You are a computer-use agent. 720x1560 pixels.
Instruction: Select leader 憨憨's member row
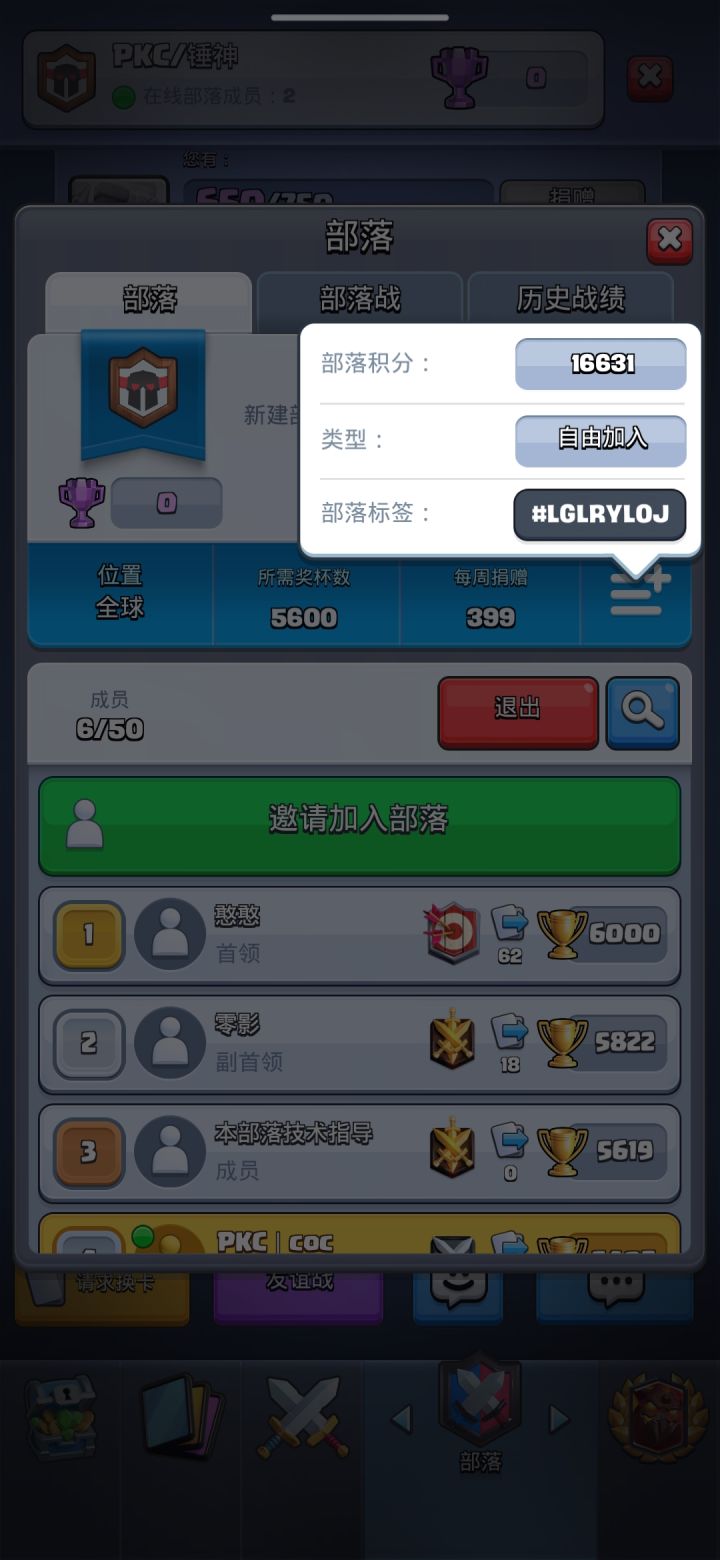(x=360, y=936)
